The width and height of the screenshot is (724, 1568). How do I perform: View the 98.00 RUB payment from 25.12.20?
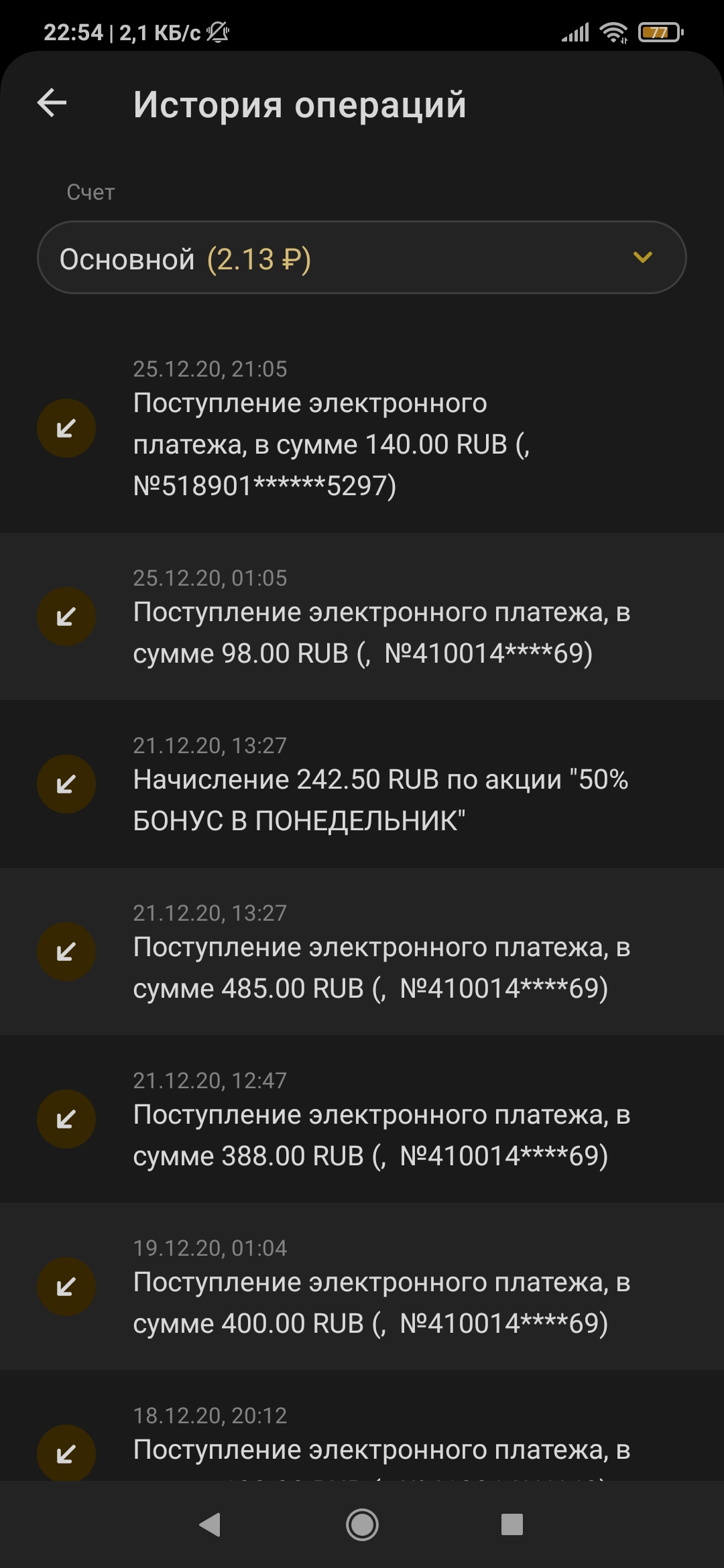point(362,616)
